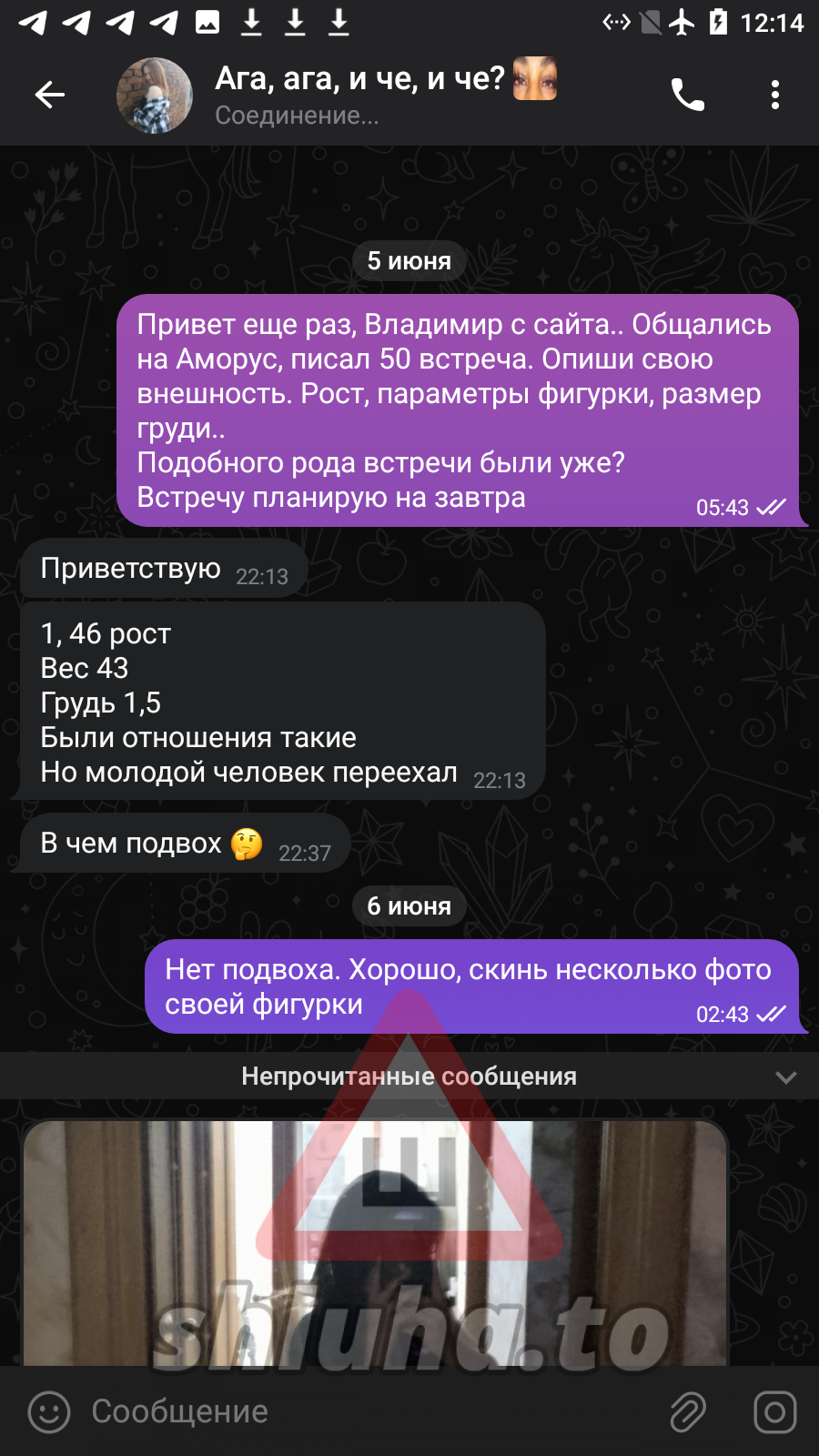Jump down via unread messages chevron
Screen dimensions: 819x1456
(786, 1077)
